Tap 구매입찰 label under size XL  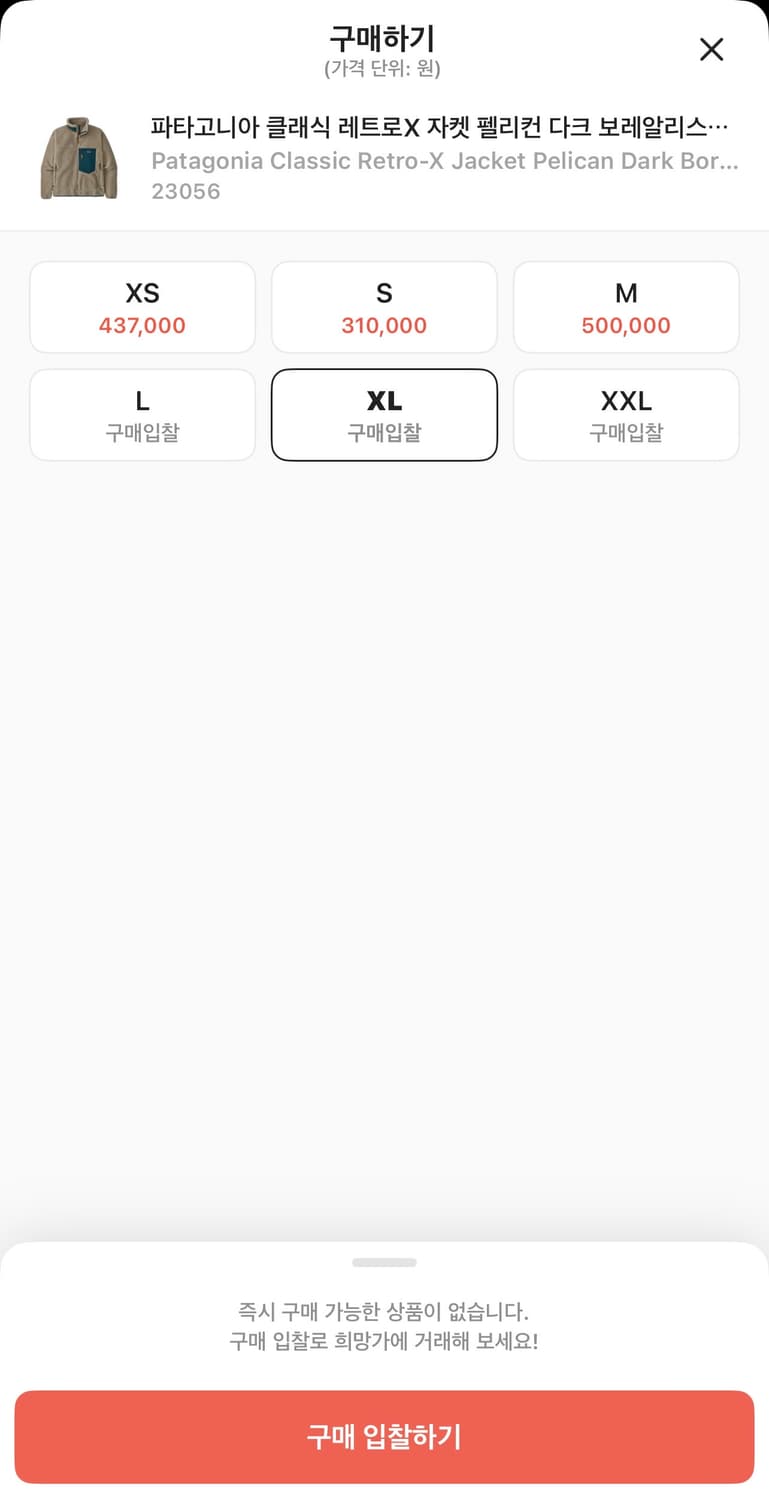point(384,432)
